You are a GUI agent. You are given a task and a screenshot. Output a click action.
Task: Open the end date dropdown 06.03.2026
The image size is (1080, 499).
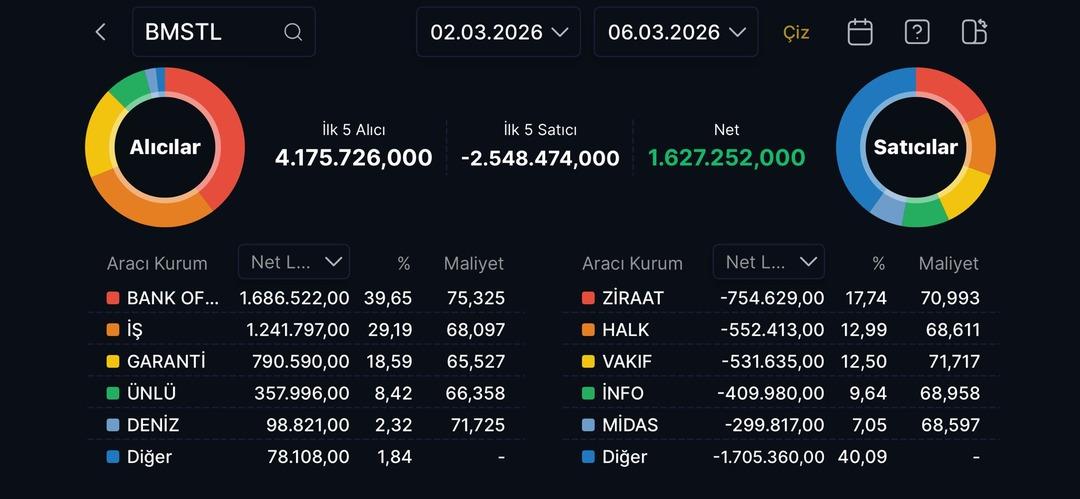coord(676,32)
